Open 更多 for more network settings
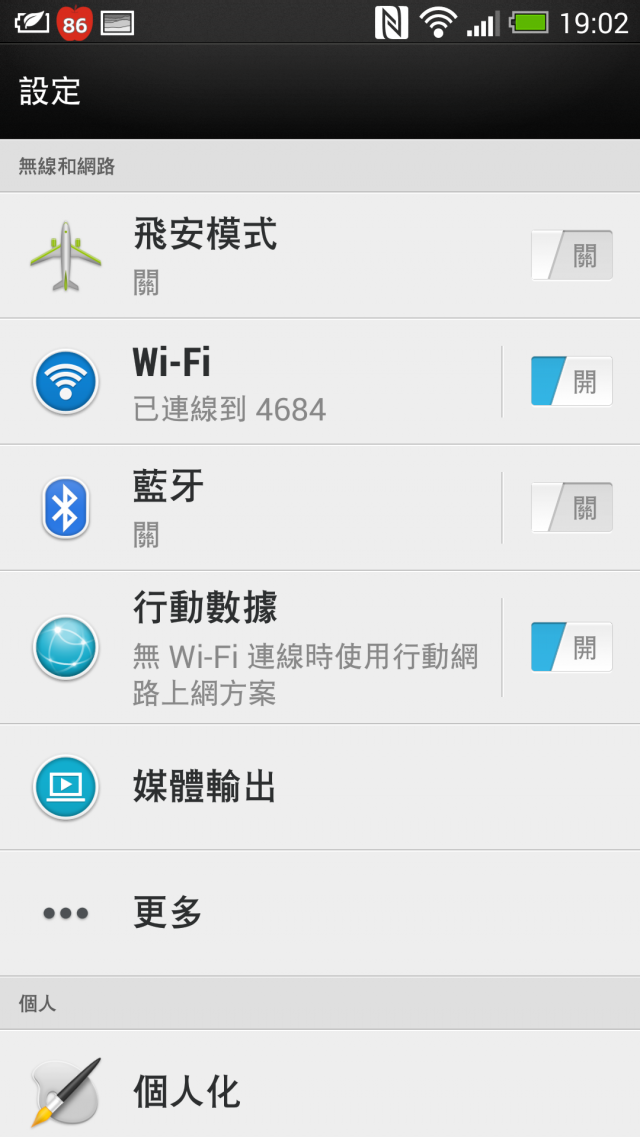This screenshot has height=1138, width=640. pos(320,913)
